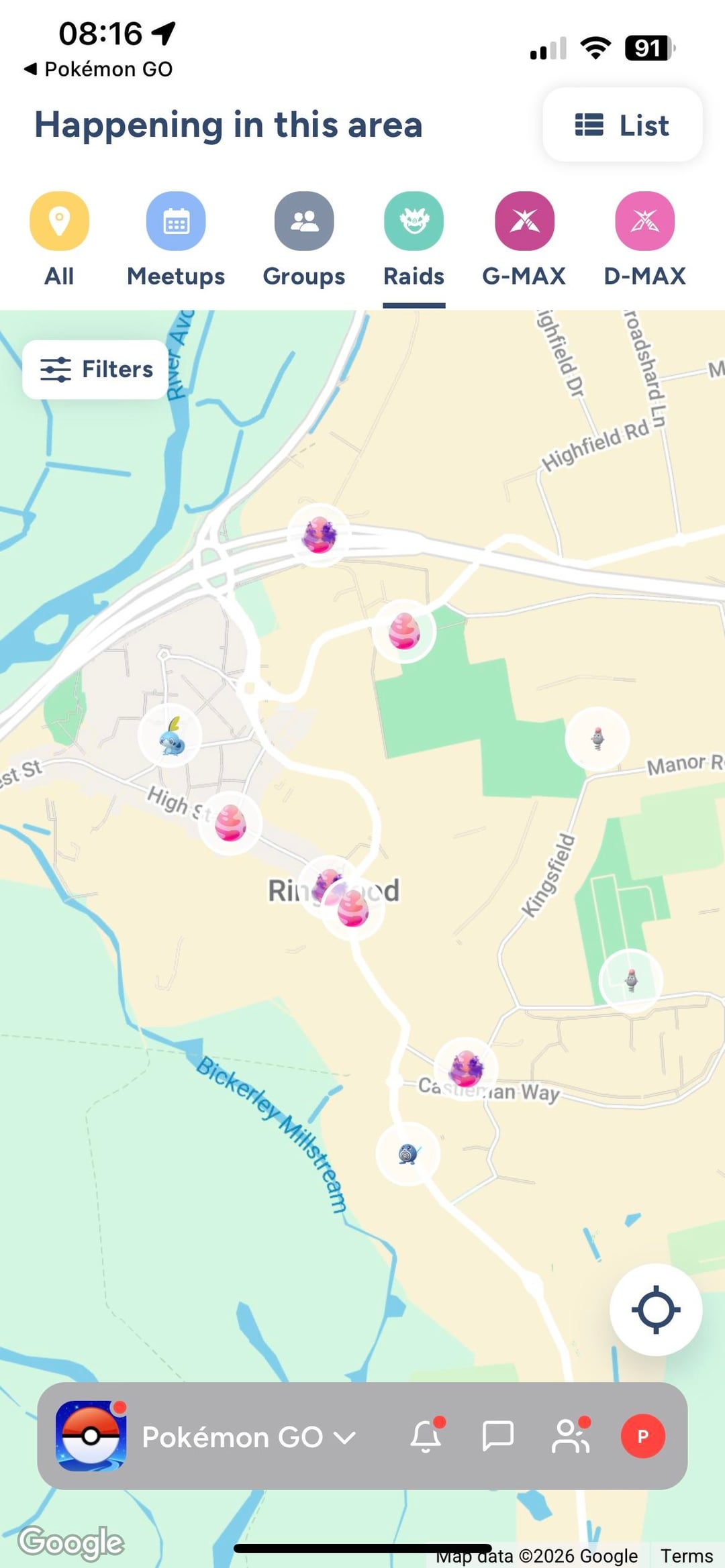This screenshot has height=1568, width=725.
Task: Open the chat messages icon
Action: click(x=497, y=1437)
